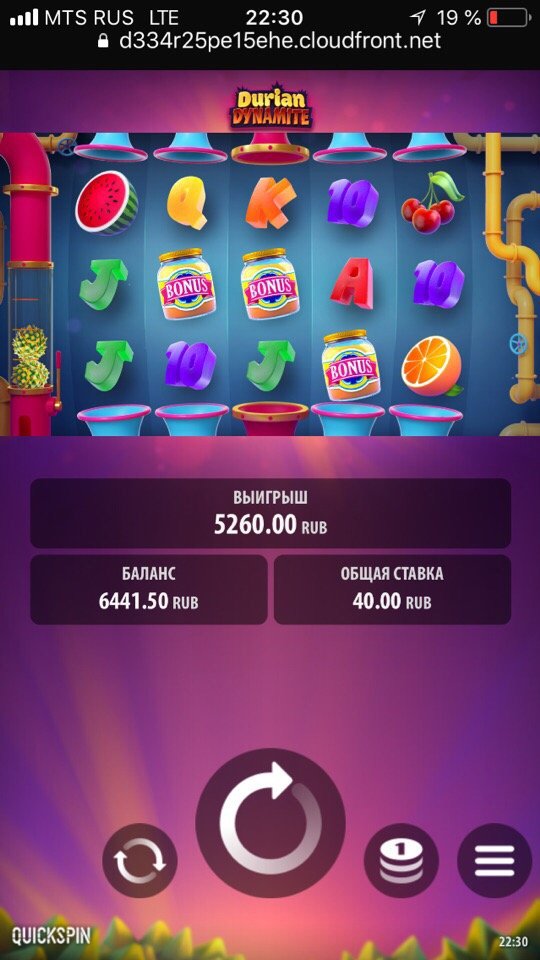Image resolution: width=540 pixels, height=960 pixels.
Task: Tap the browser address bar URL
Action: [x=270, y=40]
